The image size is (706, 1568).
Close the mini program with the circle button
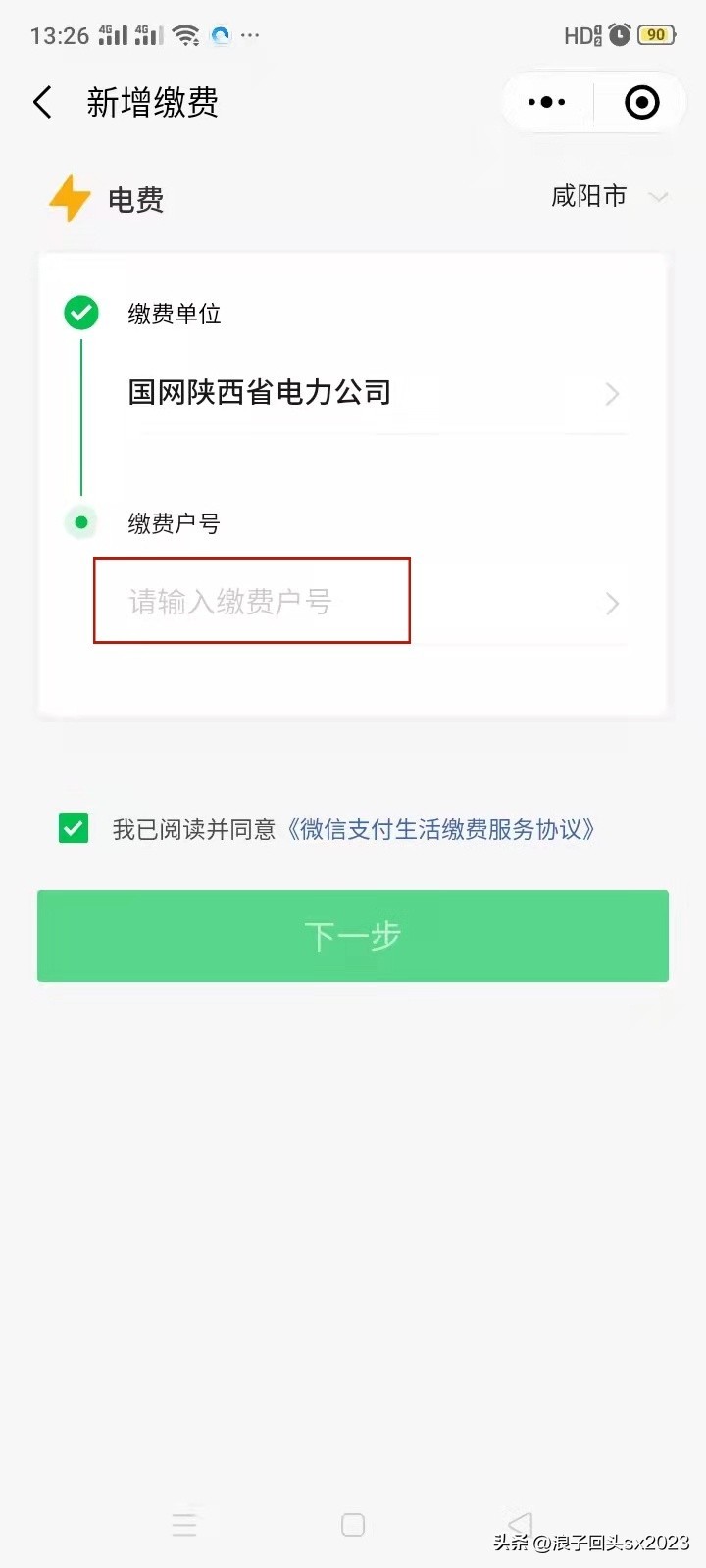641,102
